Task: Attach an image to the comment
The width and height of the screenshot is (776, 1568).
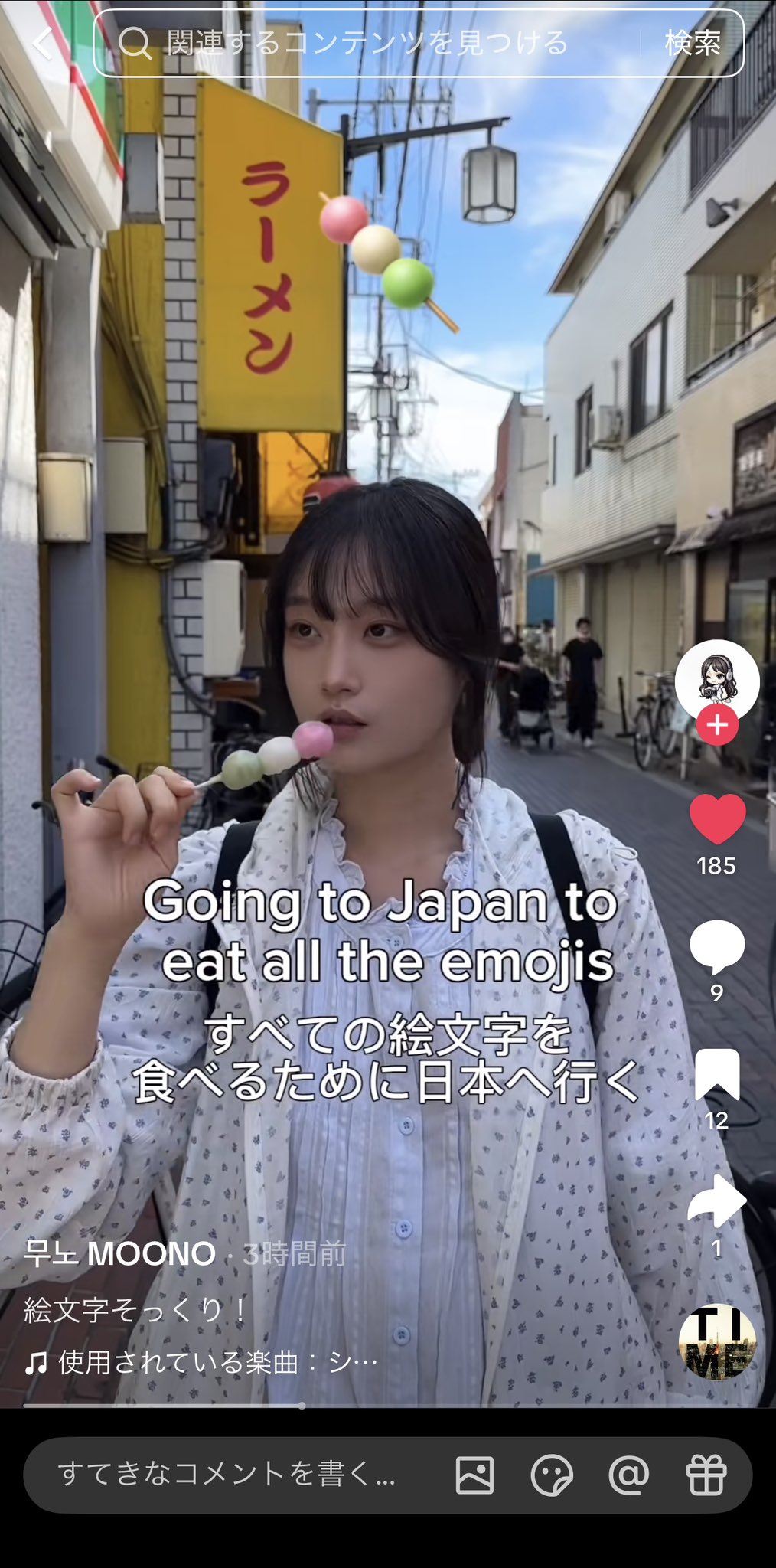Action: (474, 1475)
